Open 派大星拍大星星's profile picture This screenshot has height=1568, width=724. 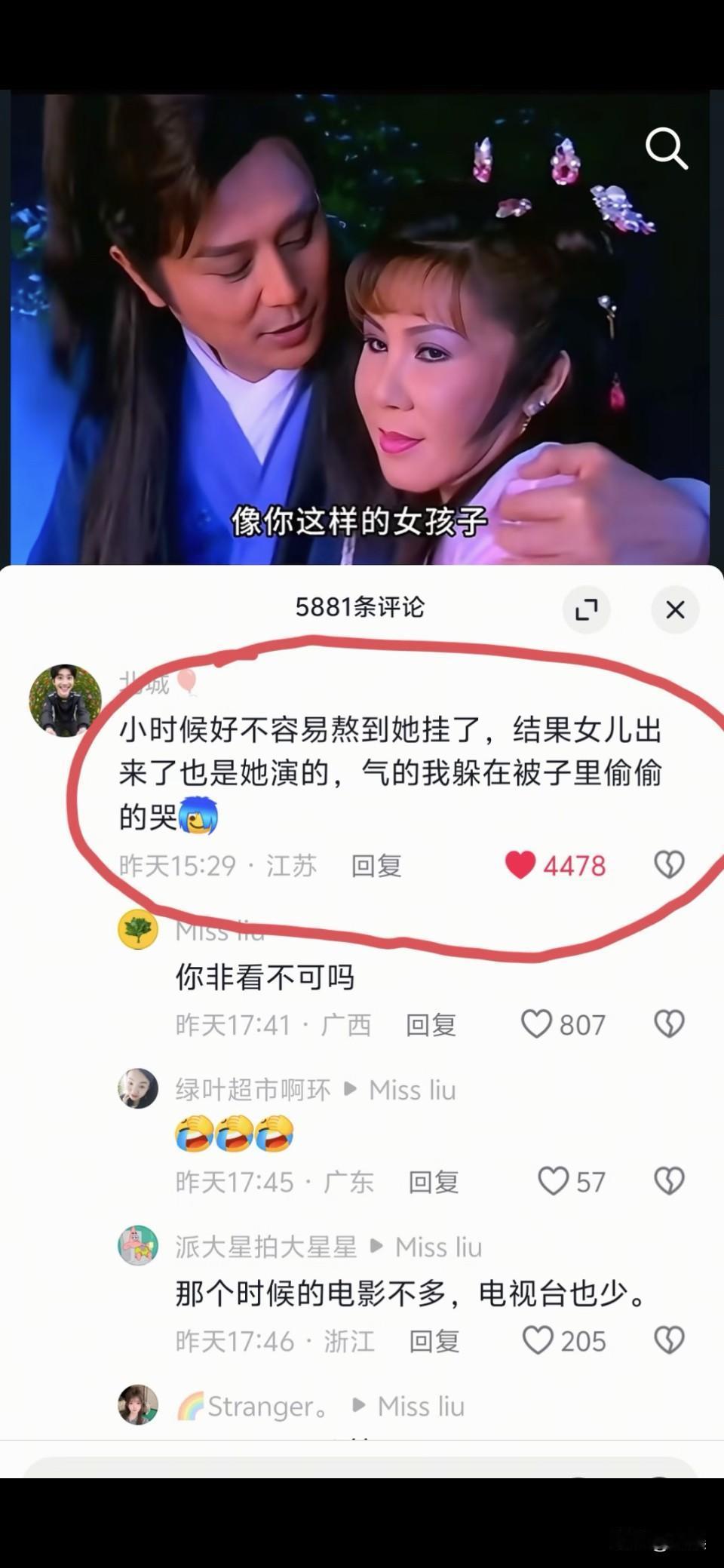tap(137, 1246)
